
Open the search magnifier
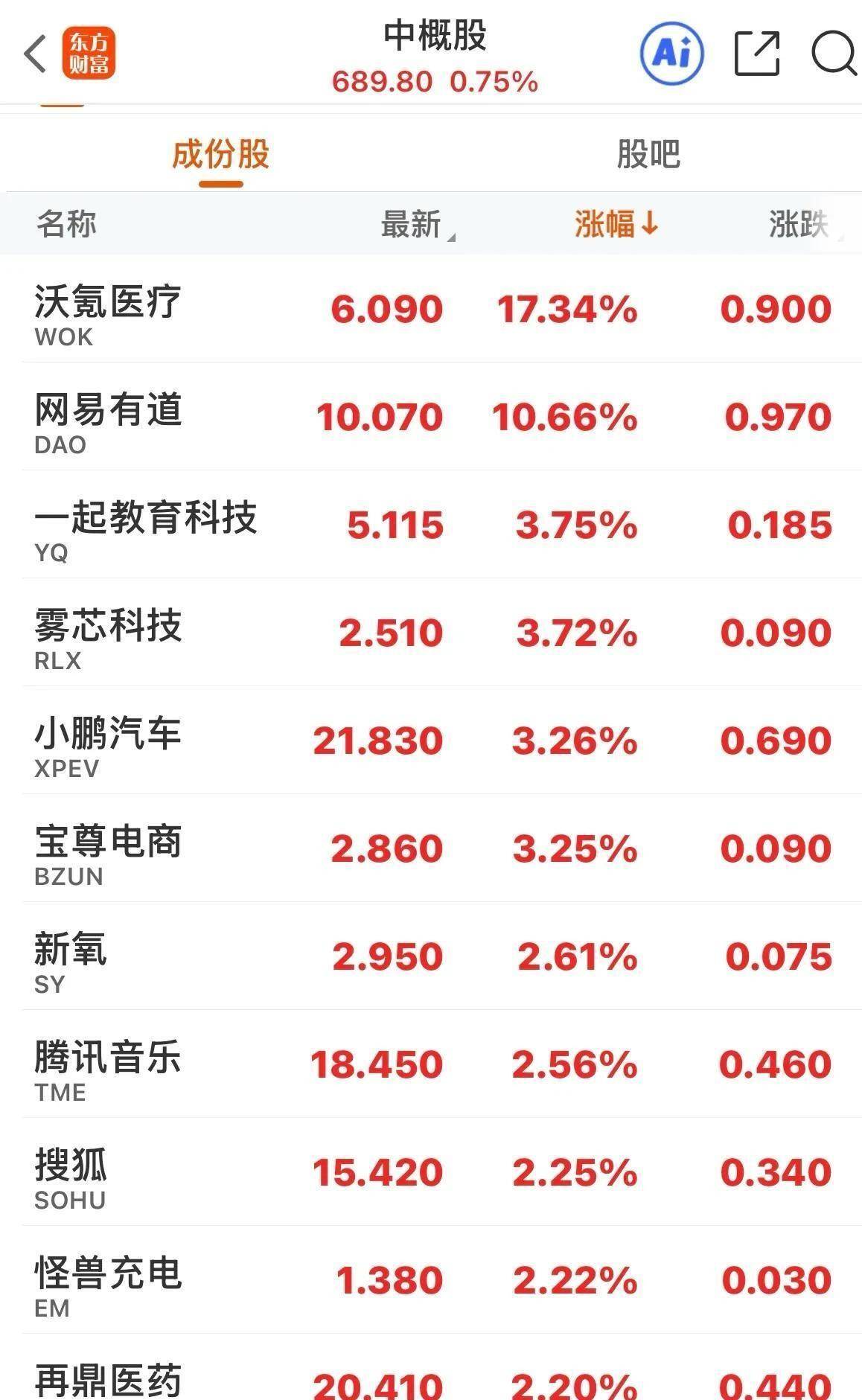coord(833,54)
